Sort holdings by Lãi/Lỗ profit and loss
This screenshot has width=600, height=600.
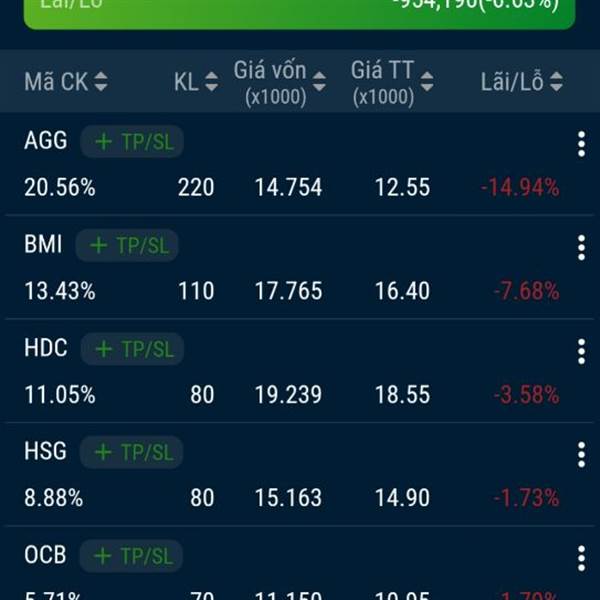521,82
